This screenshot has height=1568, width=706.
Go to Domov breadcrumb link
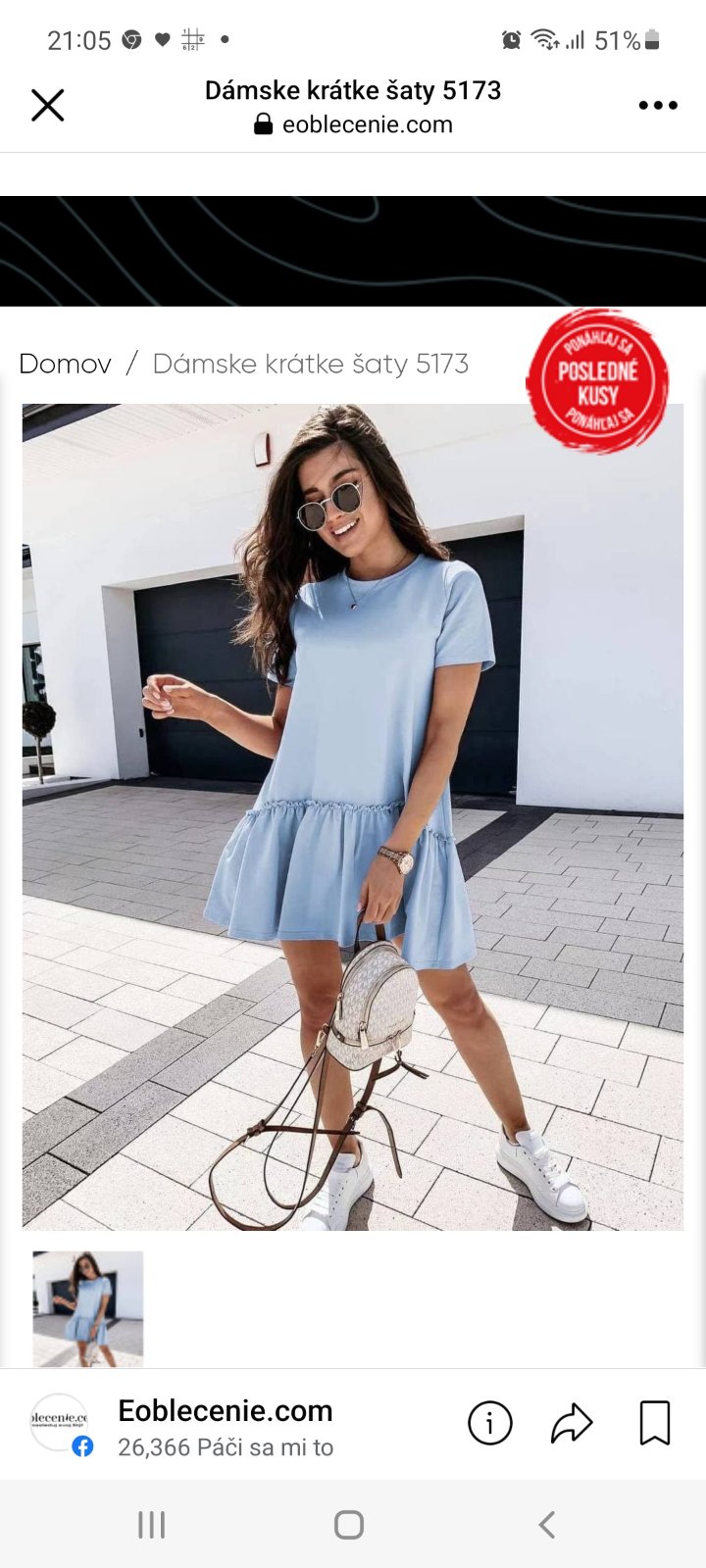point(65,364)
